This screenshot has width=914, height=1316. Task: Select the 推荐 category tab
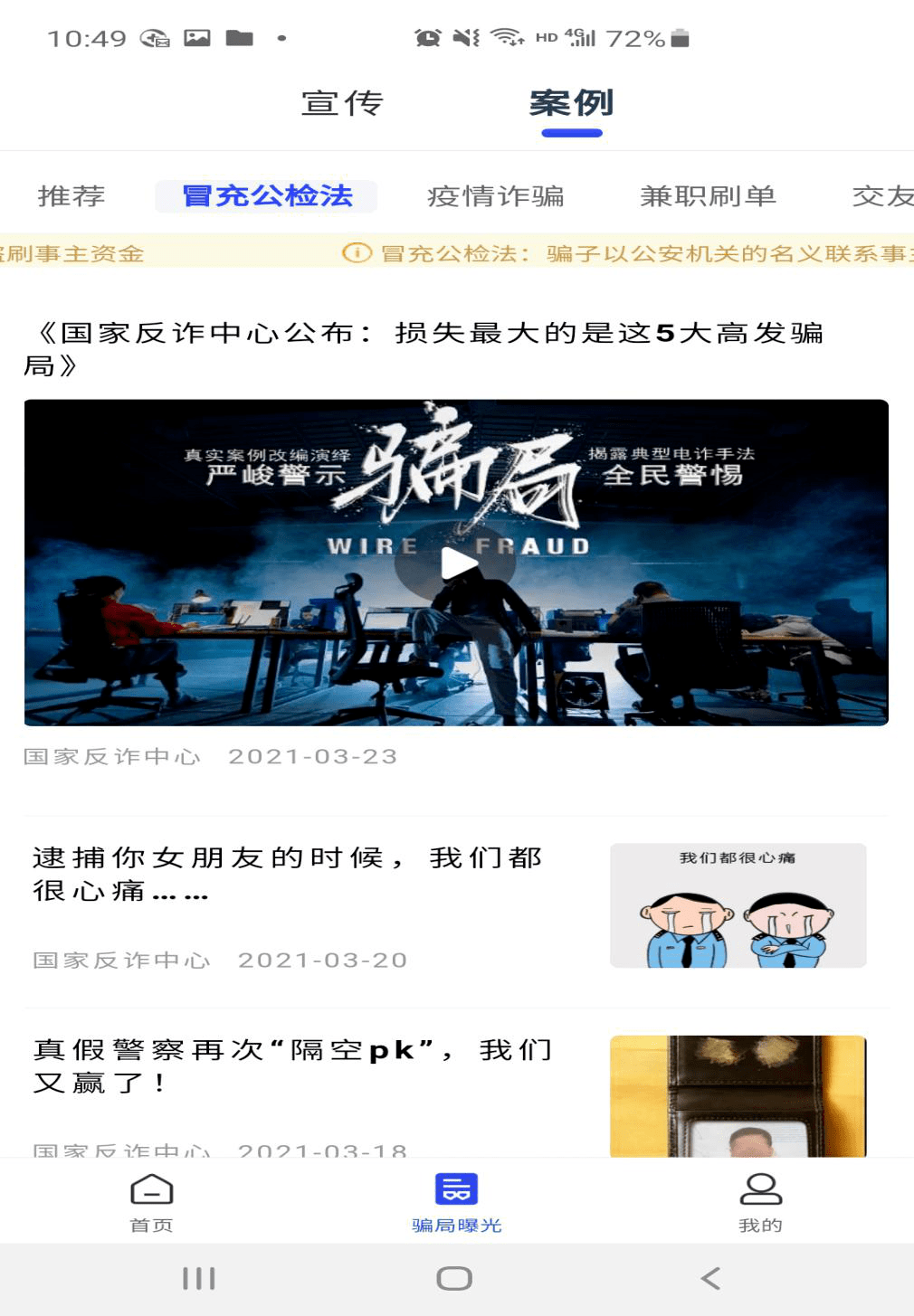[x=71, y=195]
